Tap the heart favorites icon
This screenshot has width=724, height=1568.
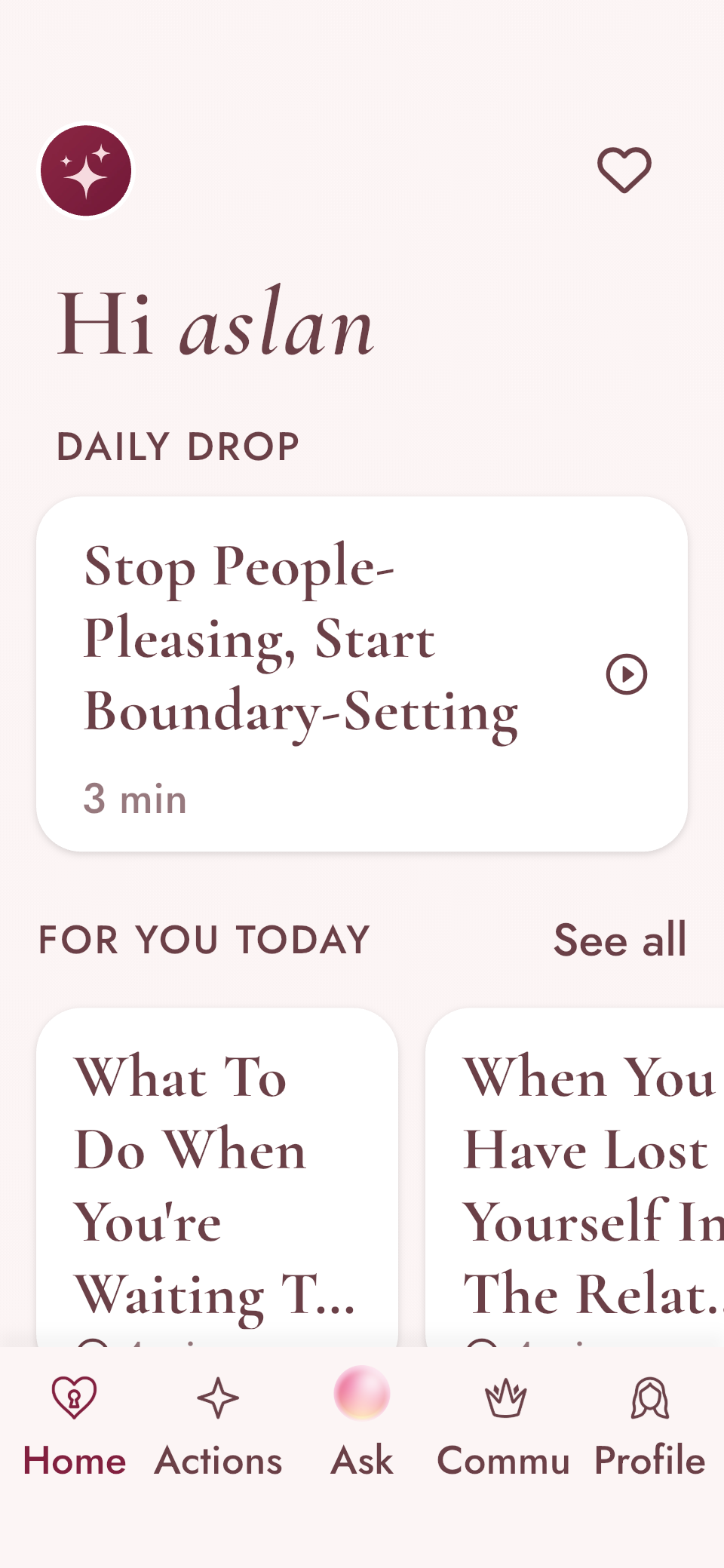click(624, 169)
